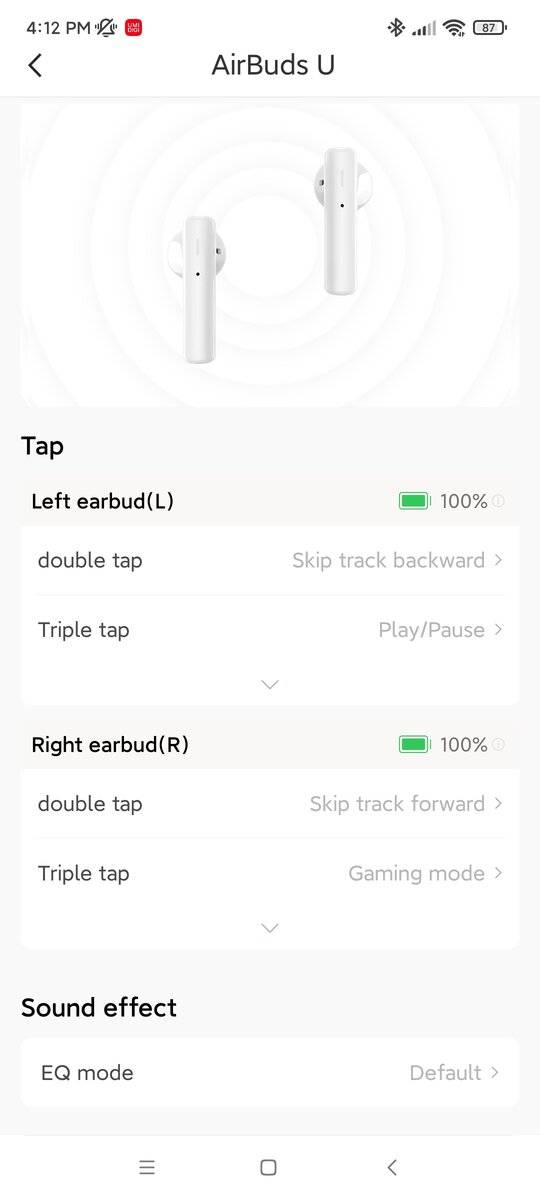This screenshot has height=1200, width=540.
Task: Open the recent apps menu button
Action: [x=147, y=1167]
